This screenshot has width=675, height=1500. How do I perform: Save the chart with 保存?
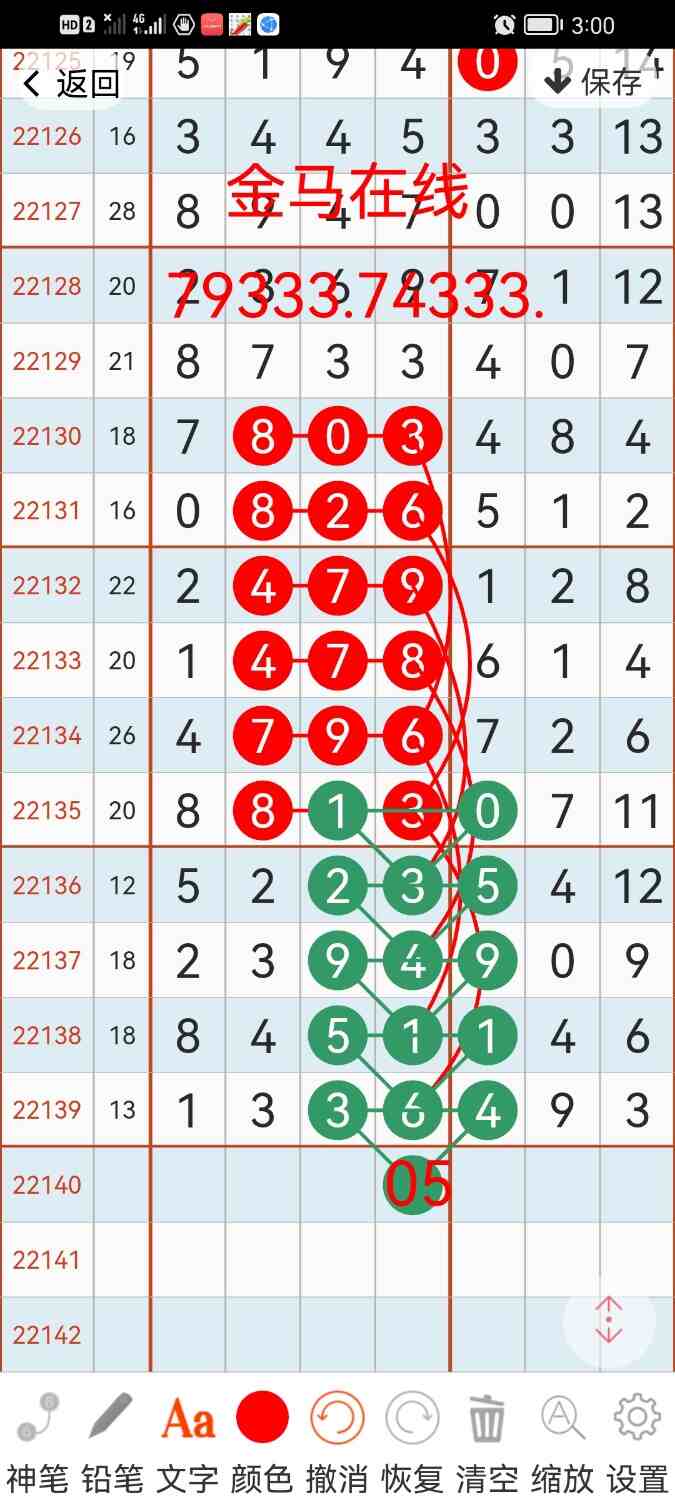tap(596, 82)
